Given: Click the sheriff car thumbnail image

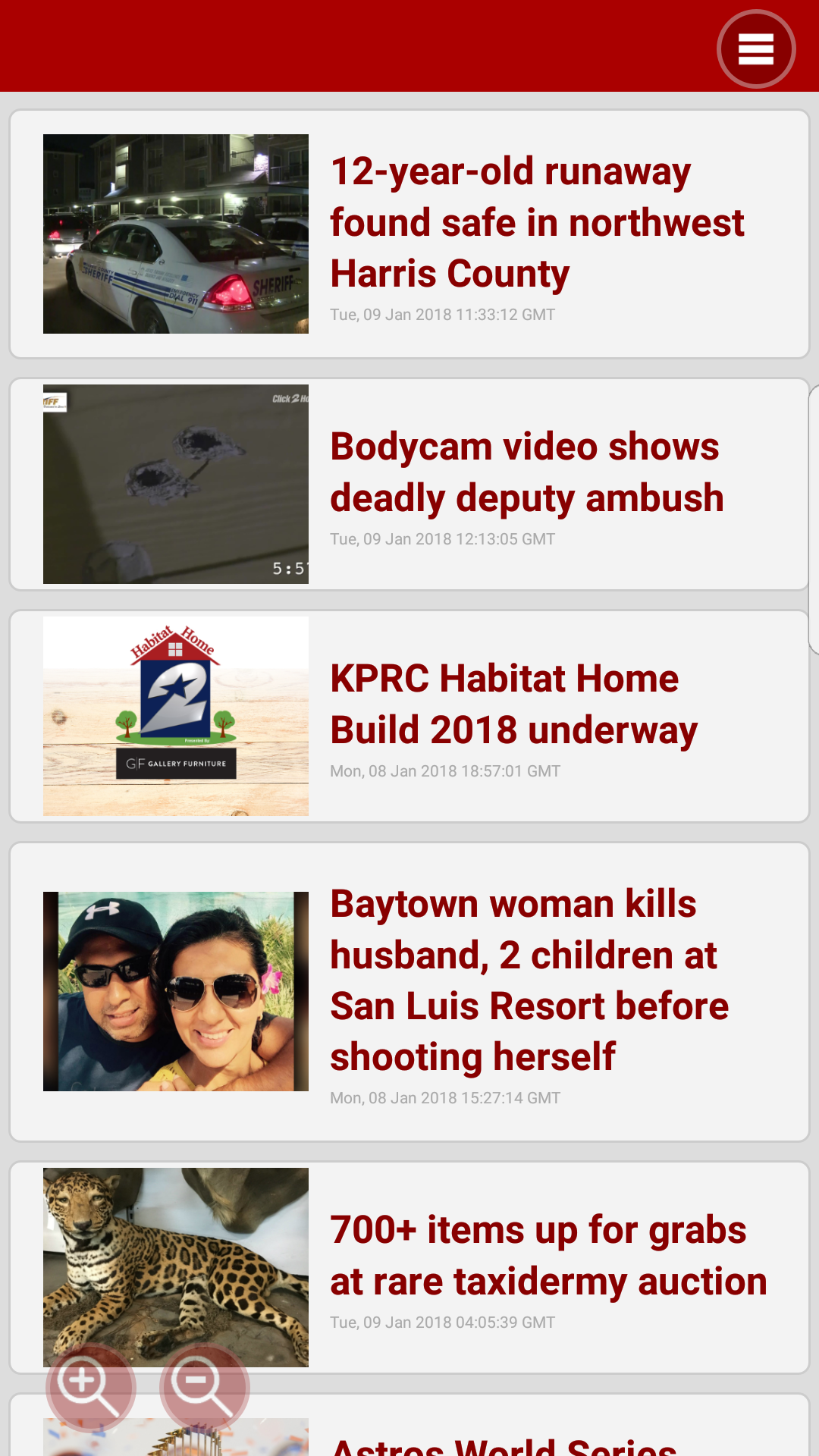Looking at the screenshot, I should click(x=176, y=233).
